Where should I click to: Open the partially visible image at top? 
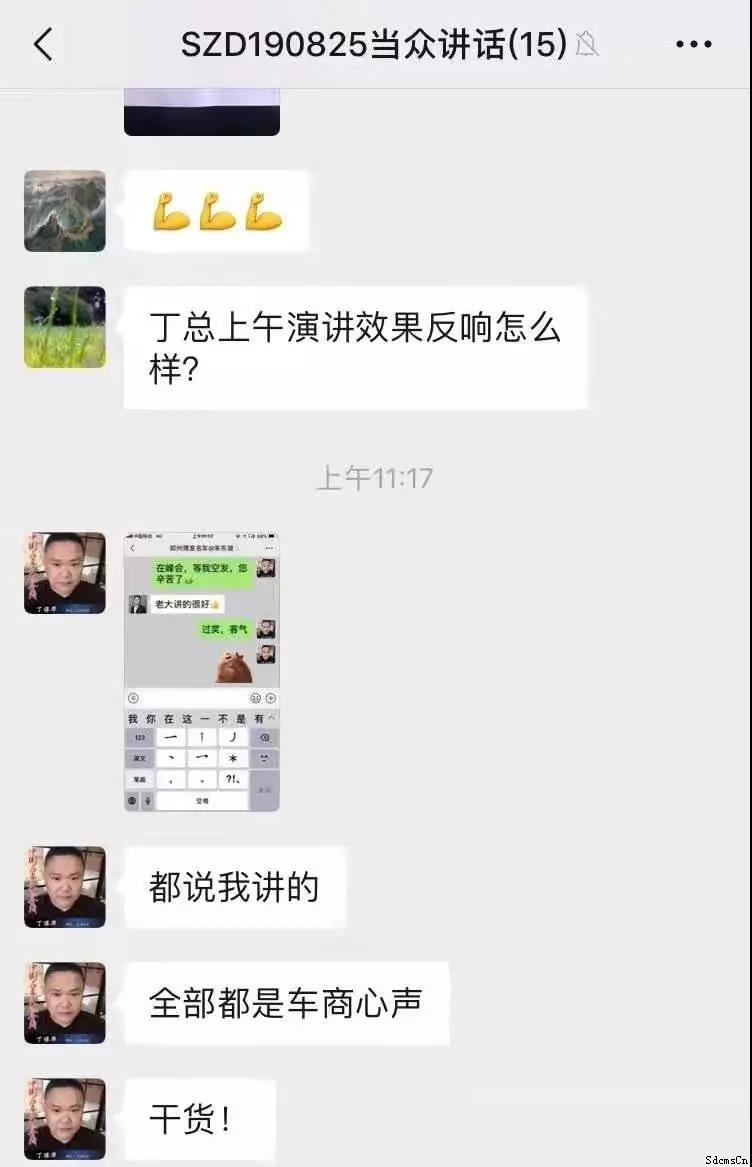coord(201,112)
